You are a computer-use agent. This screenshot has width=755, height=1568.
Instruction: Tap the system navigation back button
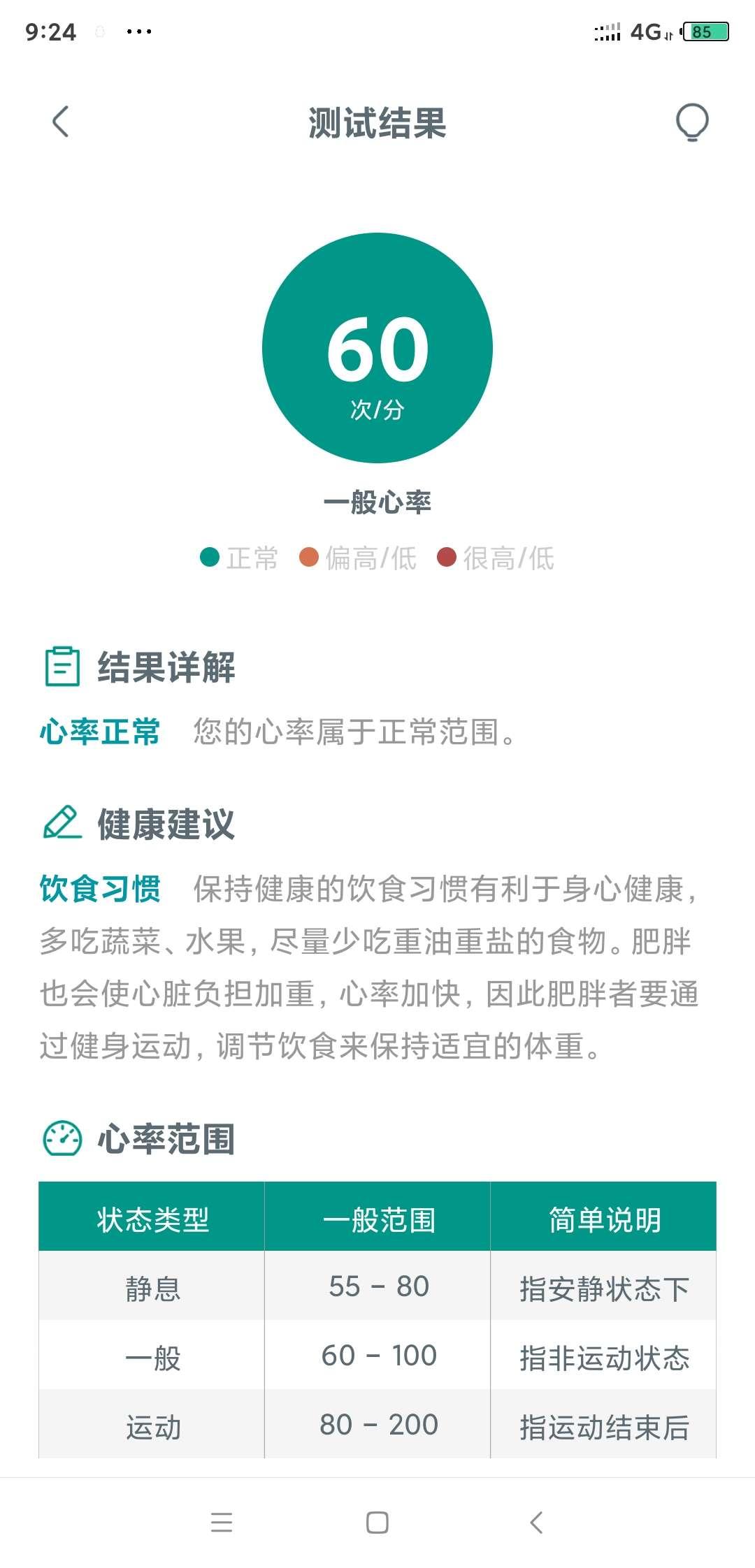(536, 1522)
